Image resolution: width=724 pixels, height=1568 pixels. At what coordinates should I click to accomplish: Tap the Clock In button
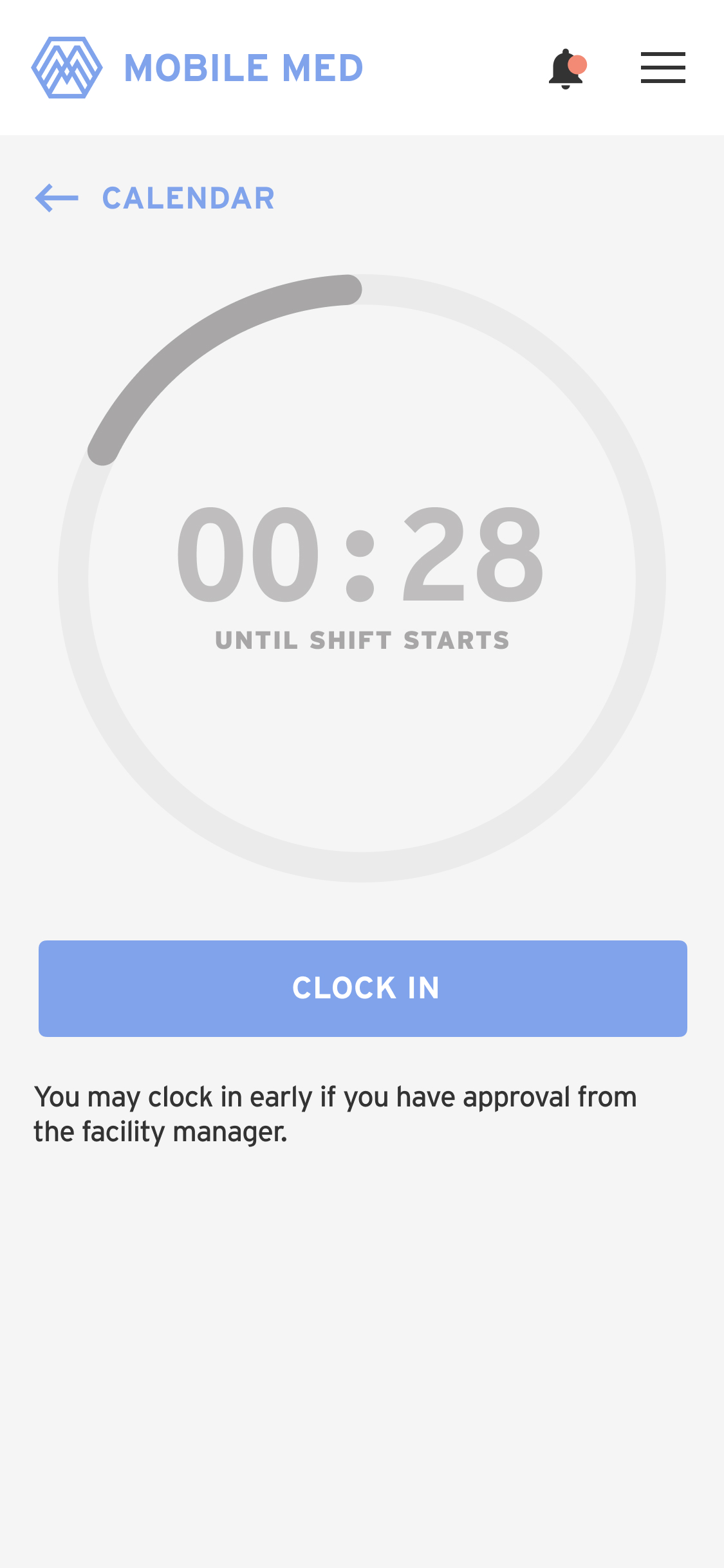point(362,988)
